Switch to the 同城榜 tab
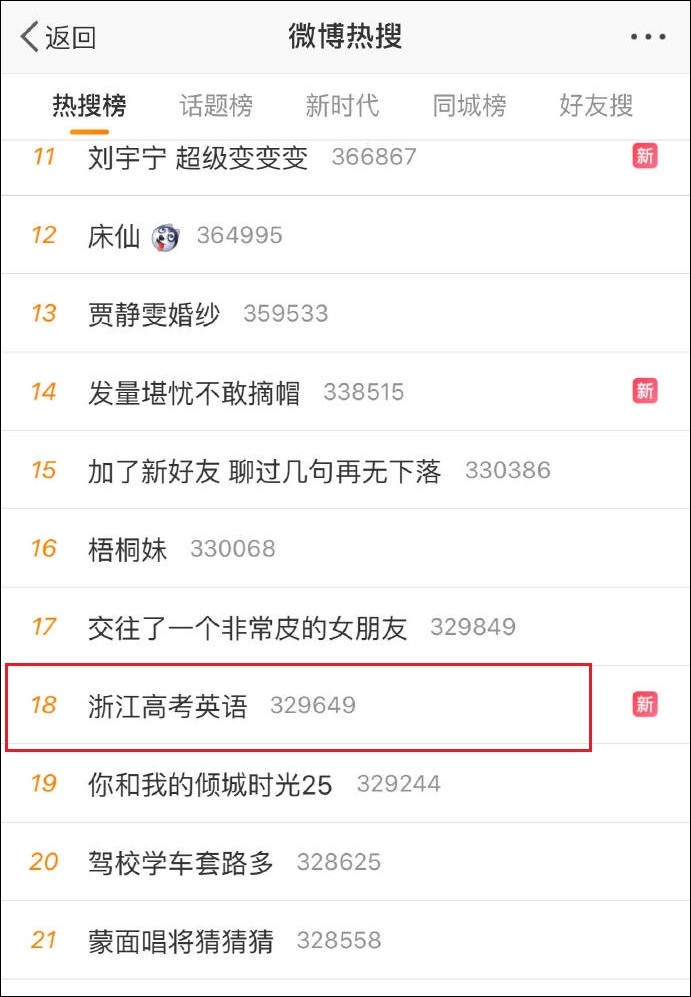The width and height of the screenshot is (691, 997). pyautogui.click(x=469, y=105)
